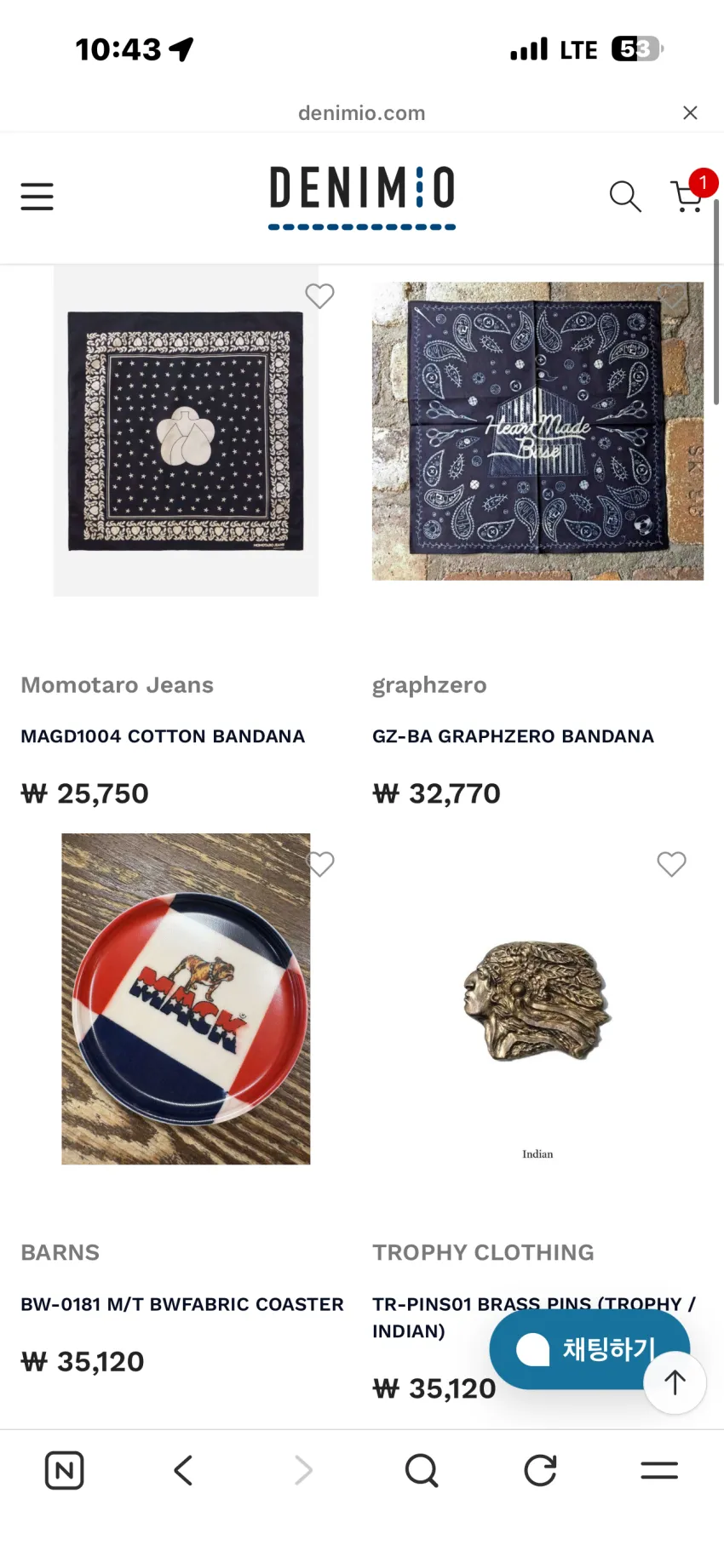724x1568 pixels.
Task: Open the graphzero brand link
Action: (x=429, y=685)
